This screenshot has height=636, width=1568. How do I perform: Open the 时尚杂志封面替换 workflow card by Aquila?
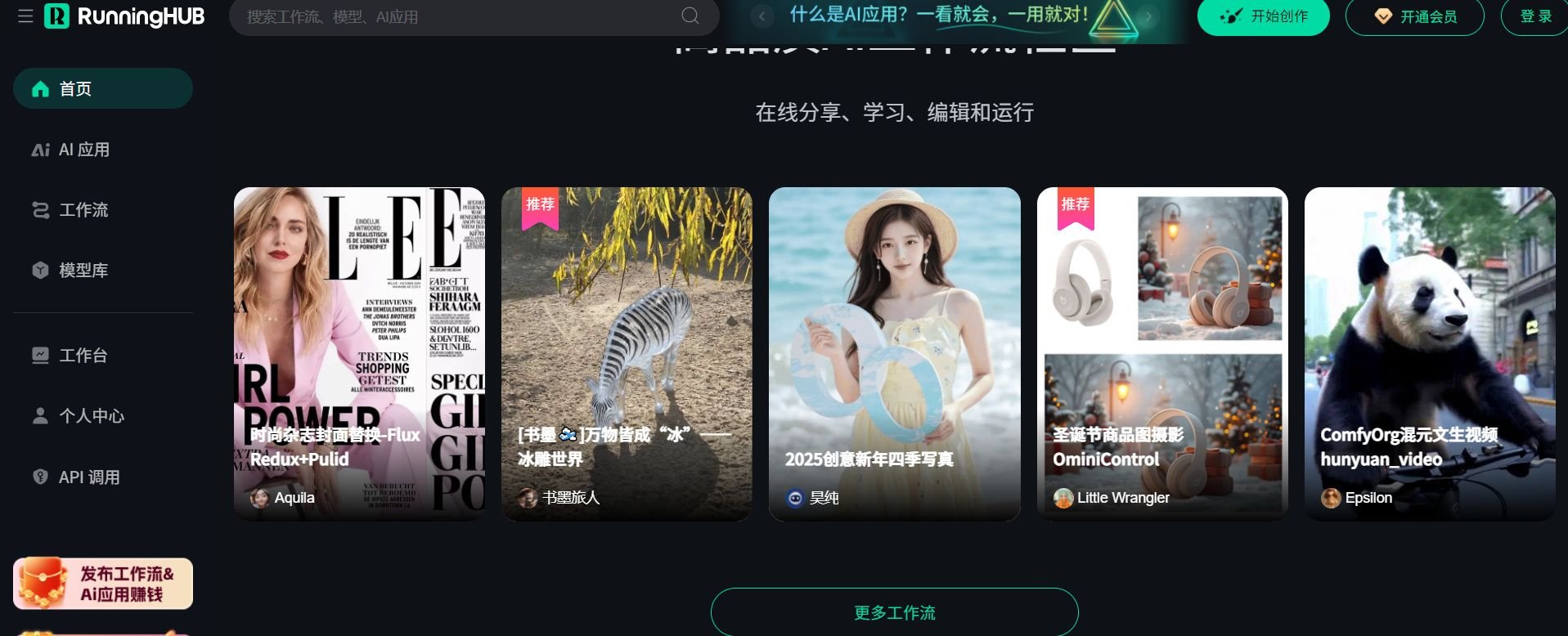359,353
